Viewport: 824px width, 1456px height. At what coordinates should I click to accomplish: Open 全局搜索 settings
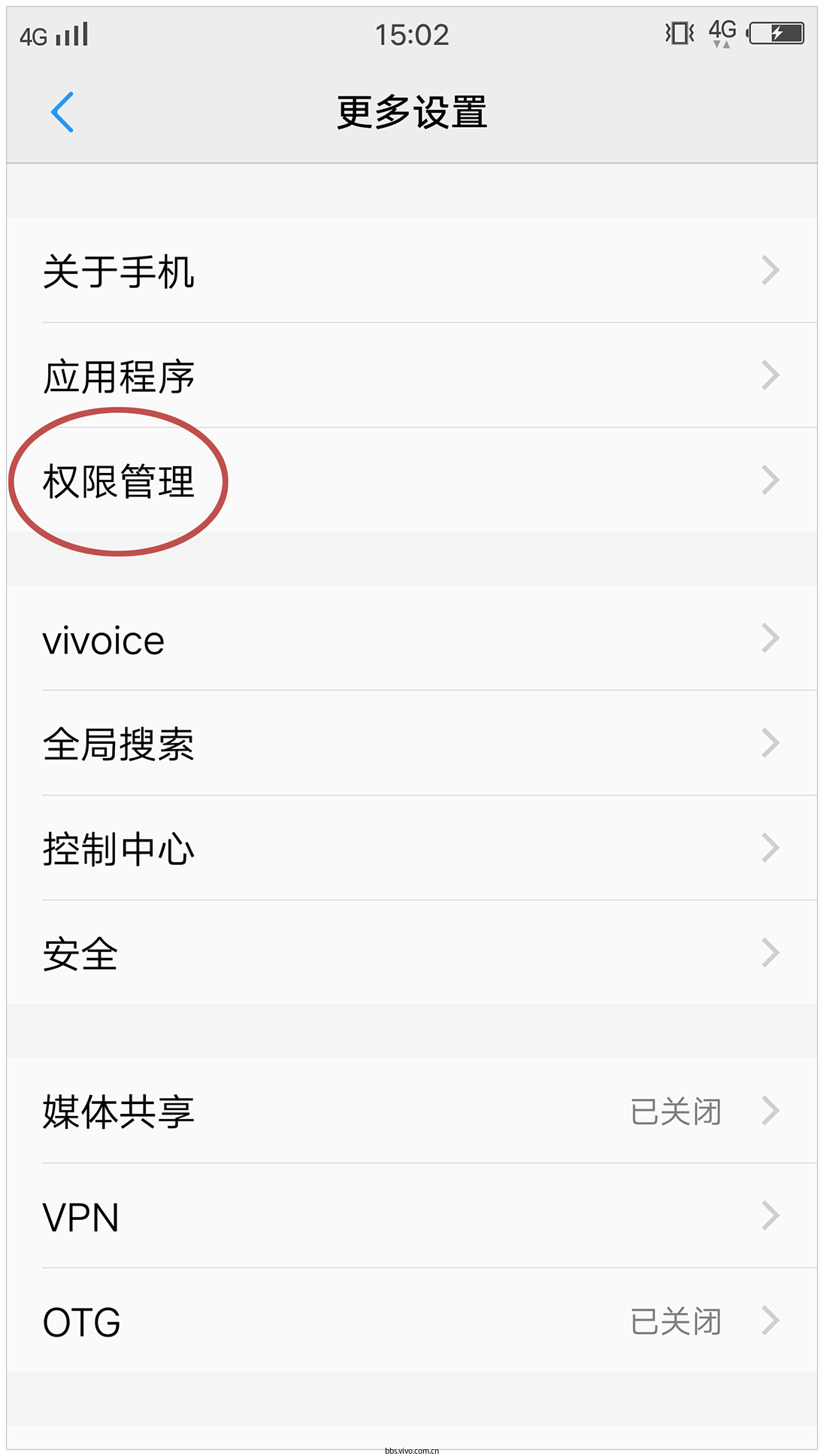pyautogui.click(x=412, y=744)
